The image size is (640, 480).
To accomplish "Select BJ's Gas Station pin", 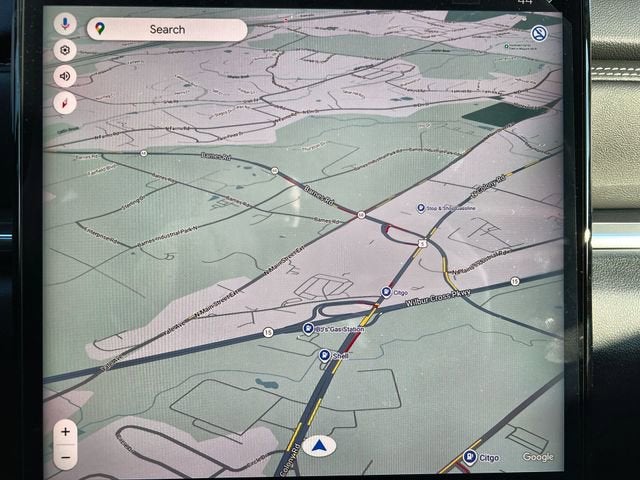I will 309,328.
